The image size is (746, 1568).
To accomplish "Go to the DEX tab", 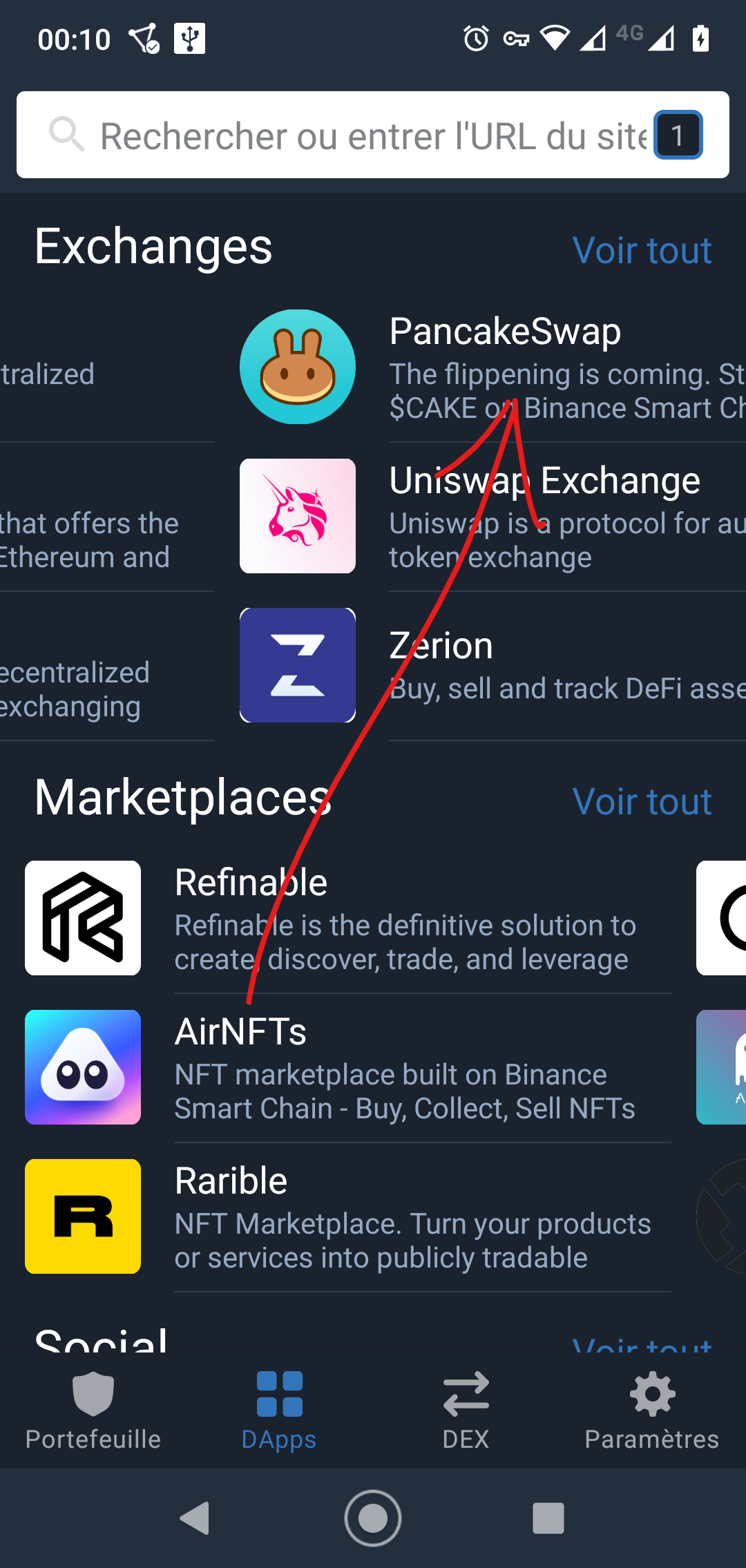I will (x=466, y=1411).
